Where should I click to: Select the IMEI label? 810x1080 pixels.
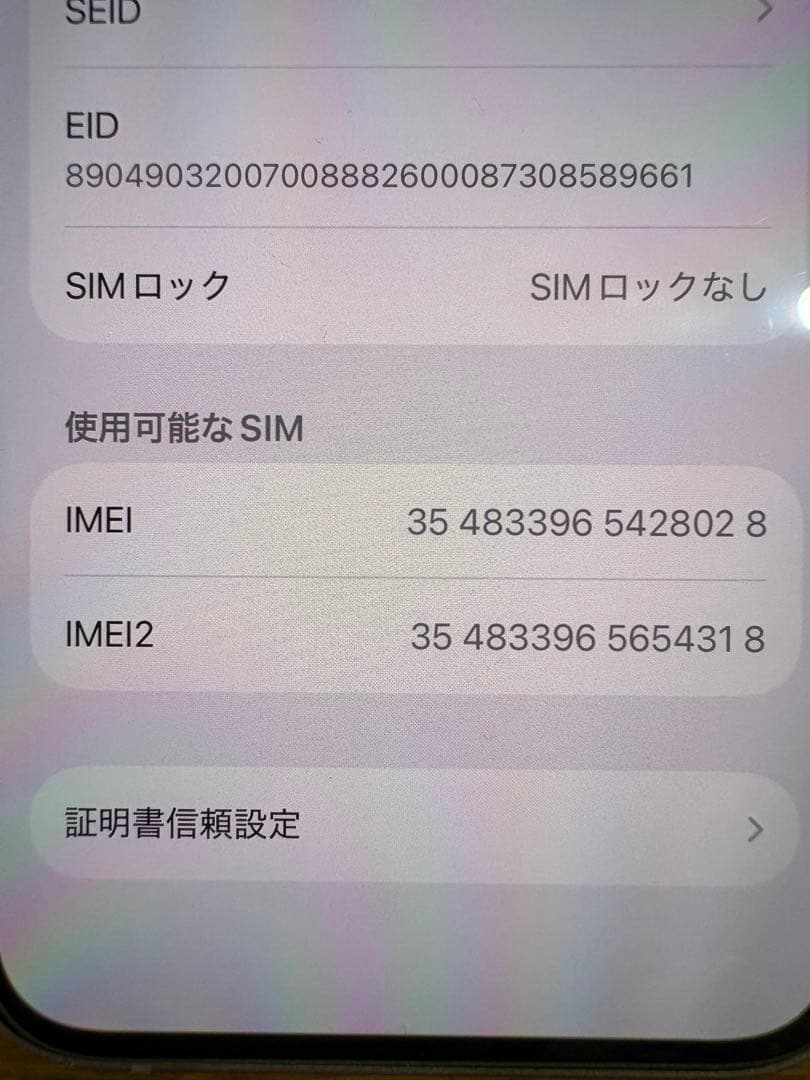[x=95, y=521]
